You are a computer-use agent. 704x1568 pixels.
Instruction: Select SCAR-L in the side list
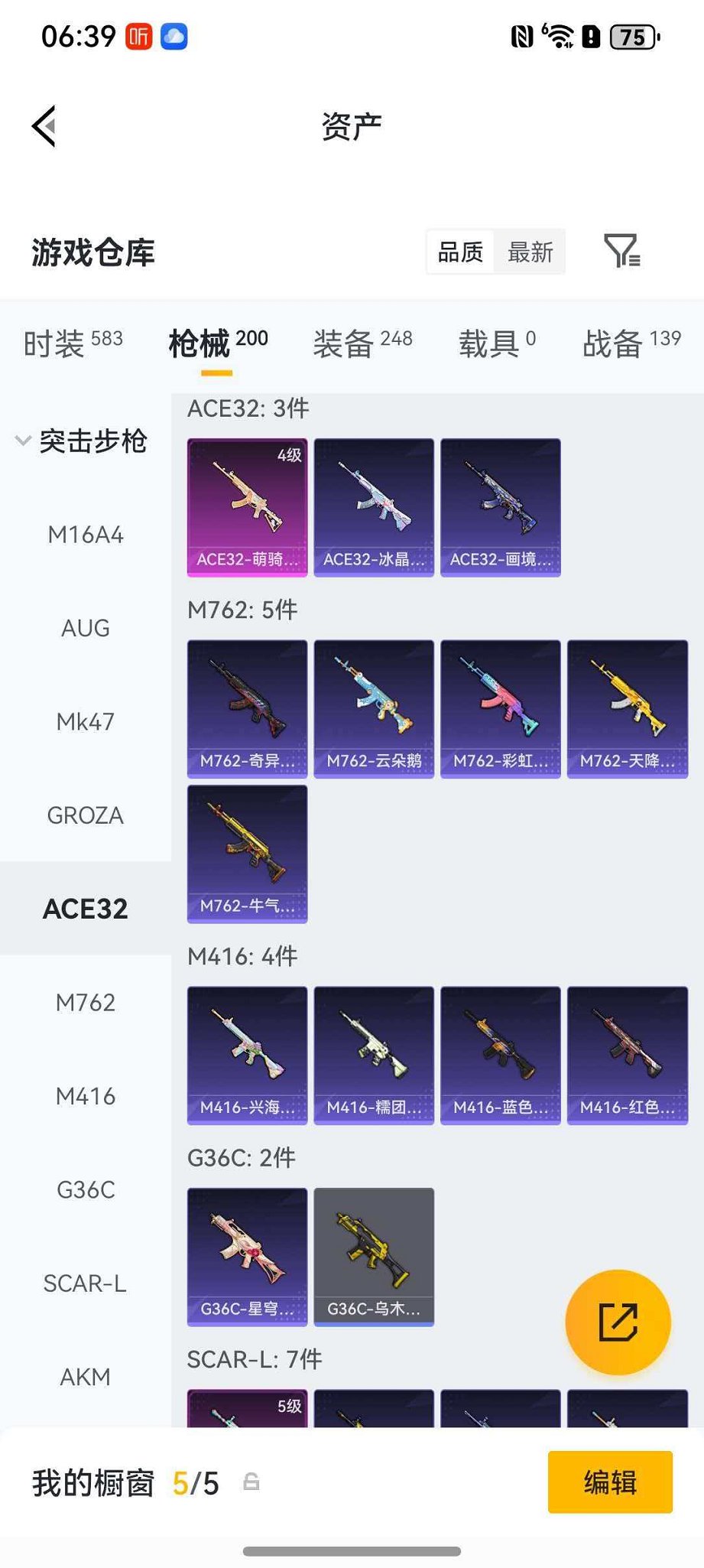click(x=85, y=1283)
